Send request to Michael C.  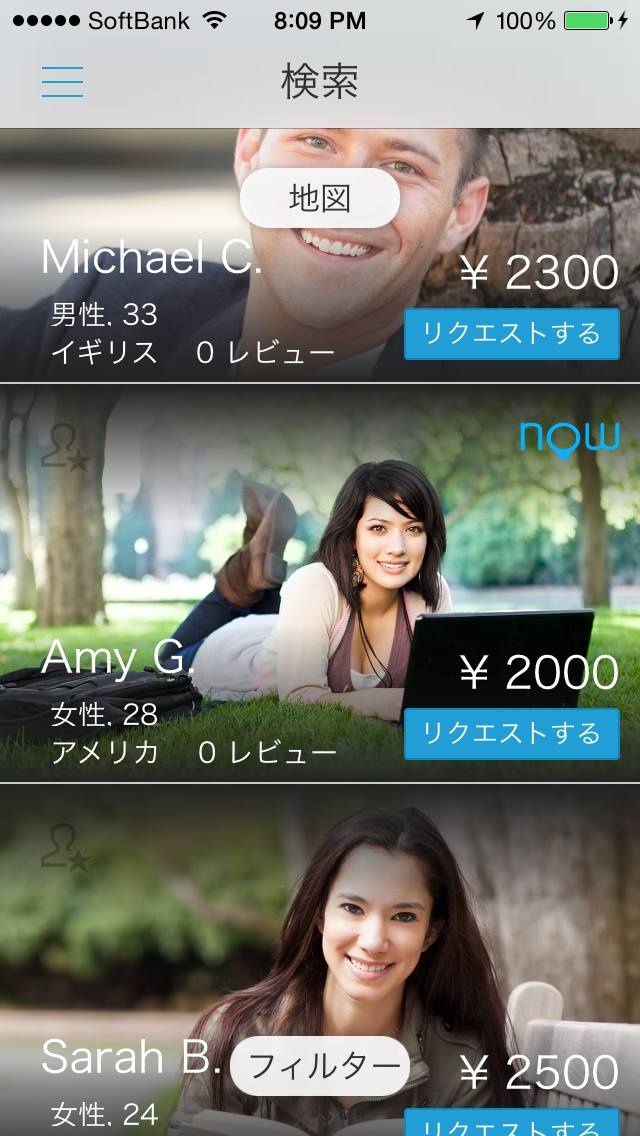511,334
